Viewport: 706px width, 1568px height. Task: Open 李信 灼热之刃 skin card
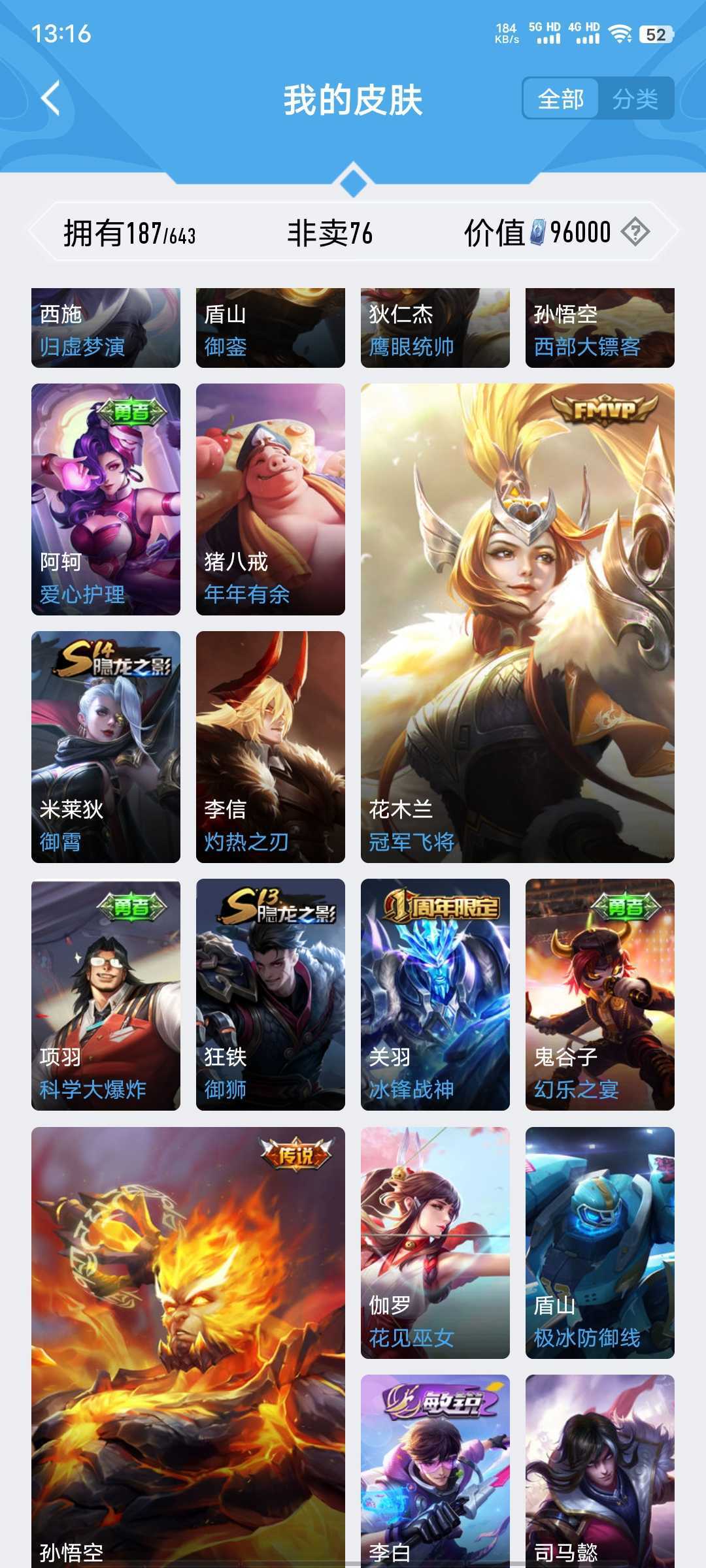[x=271, y=747]
